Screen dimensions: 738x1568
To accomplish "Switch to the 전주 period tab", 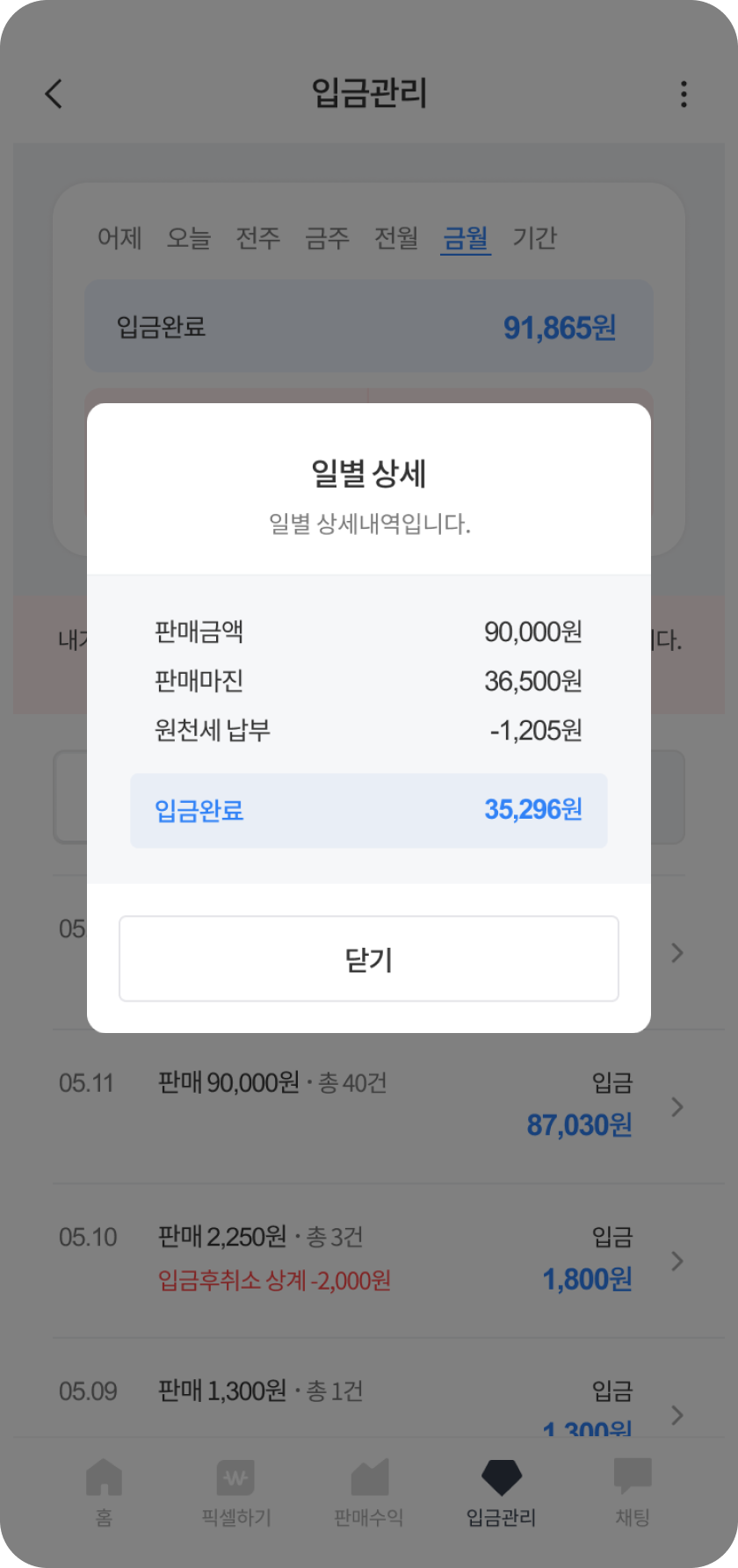I will pos(257,237).
